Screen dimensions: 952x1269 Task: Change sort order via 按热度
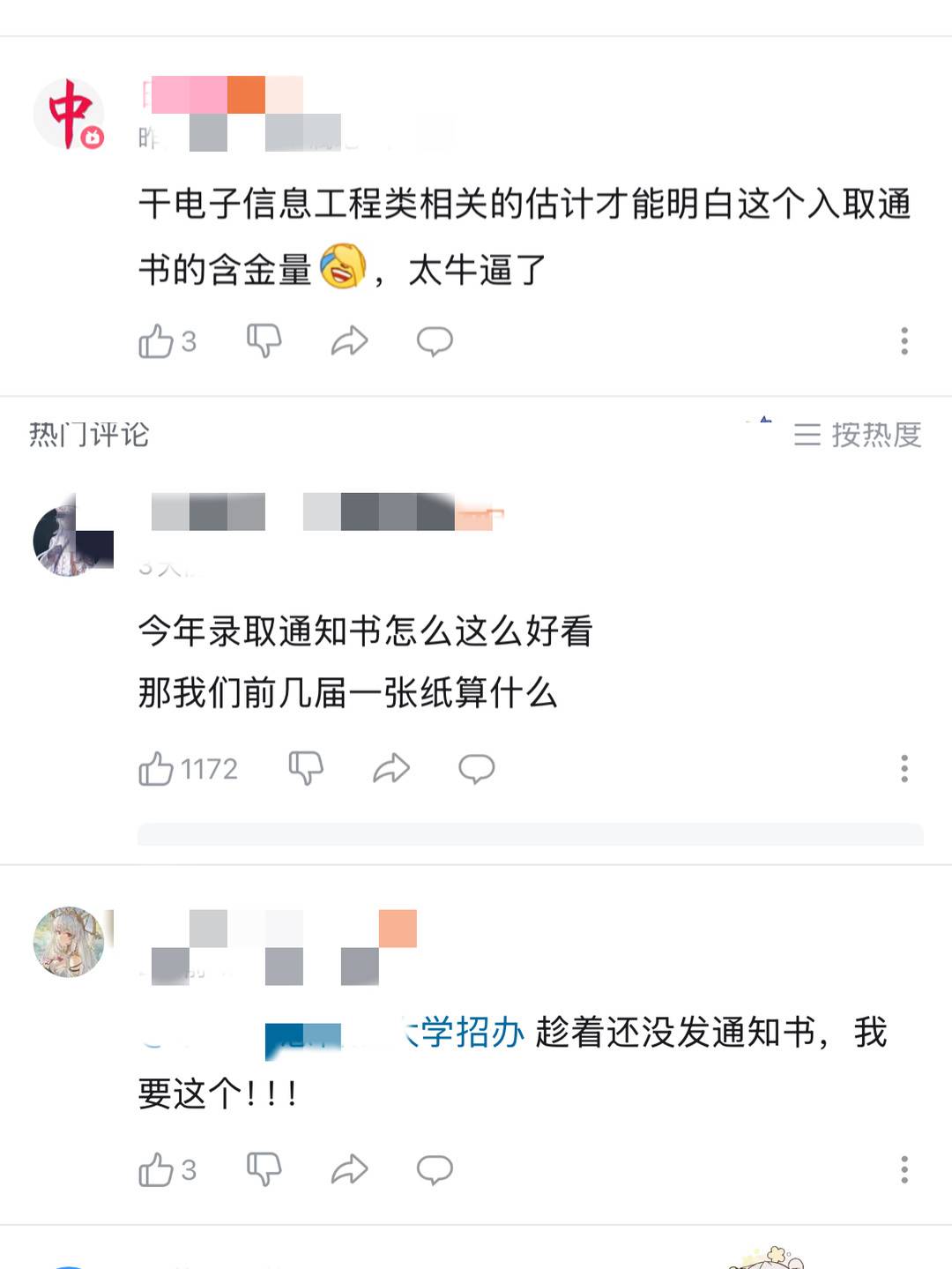click(x=858, y=435)
